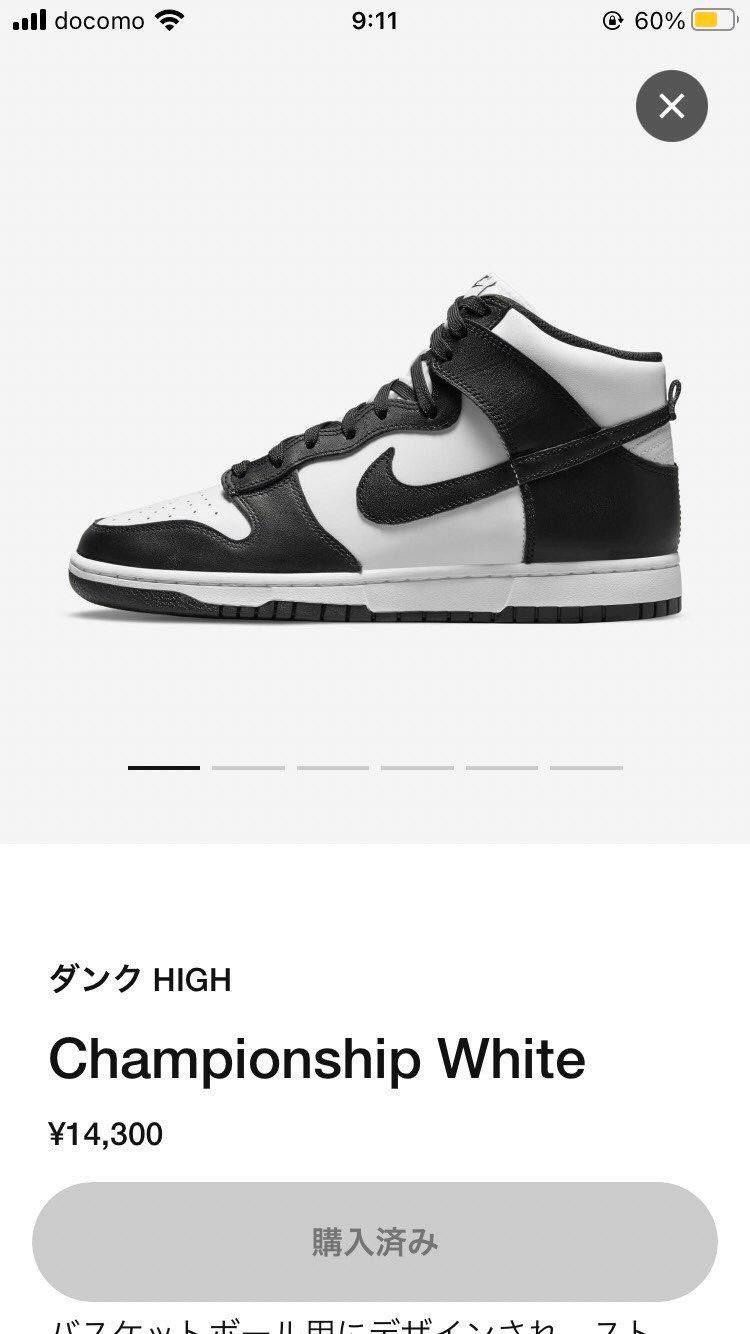Open the Dunk High shoe image

click(x=375, y=450)
